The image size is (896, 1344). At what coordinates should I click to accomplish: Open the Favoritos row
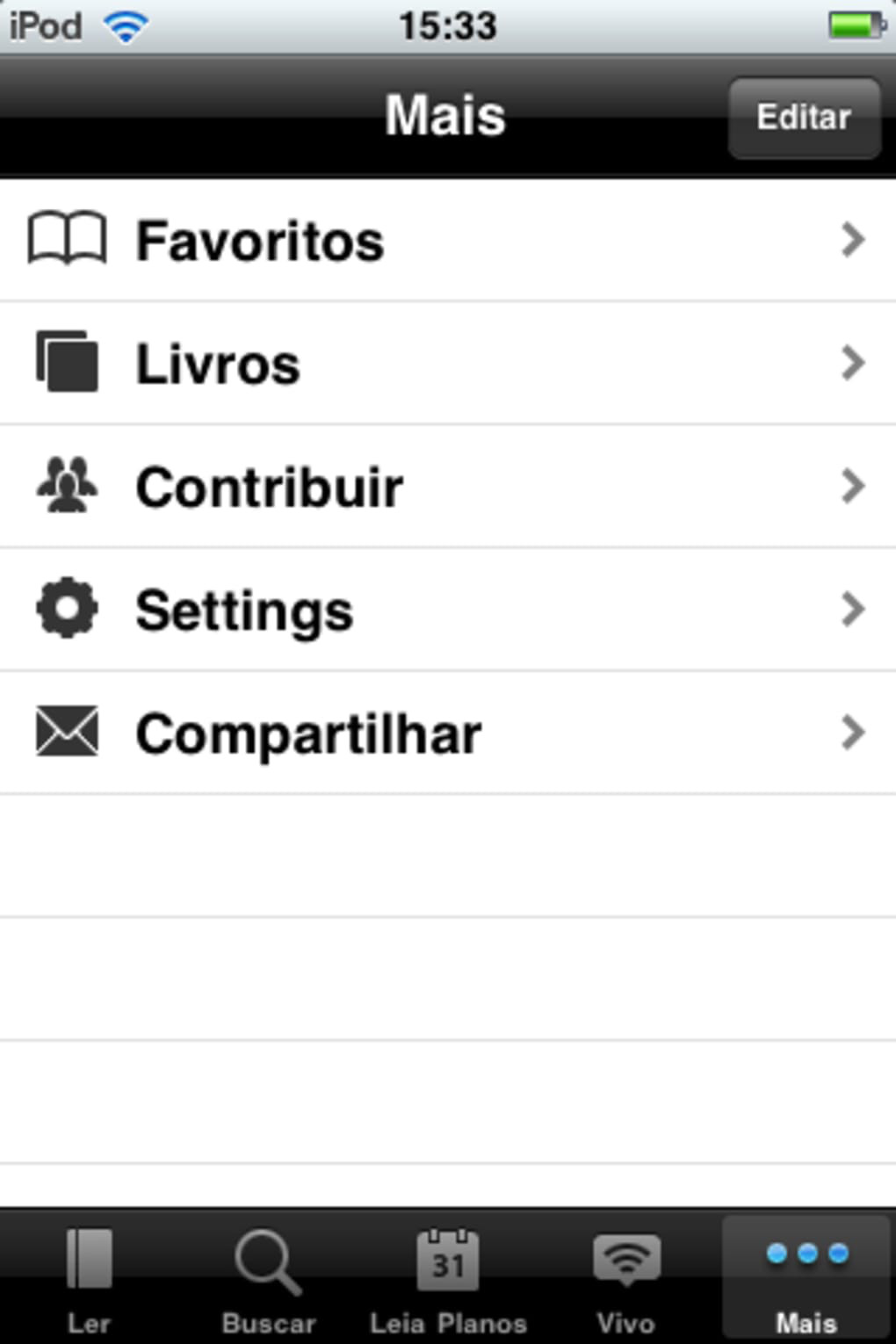448,241
